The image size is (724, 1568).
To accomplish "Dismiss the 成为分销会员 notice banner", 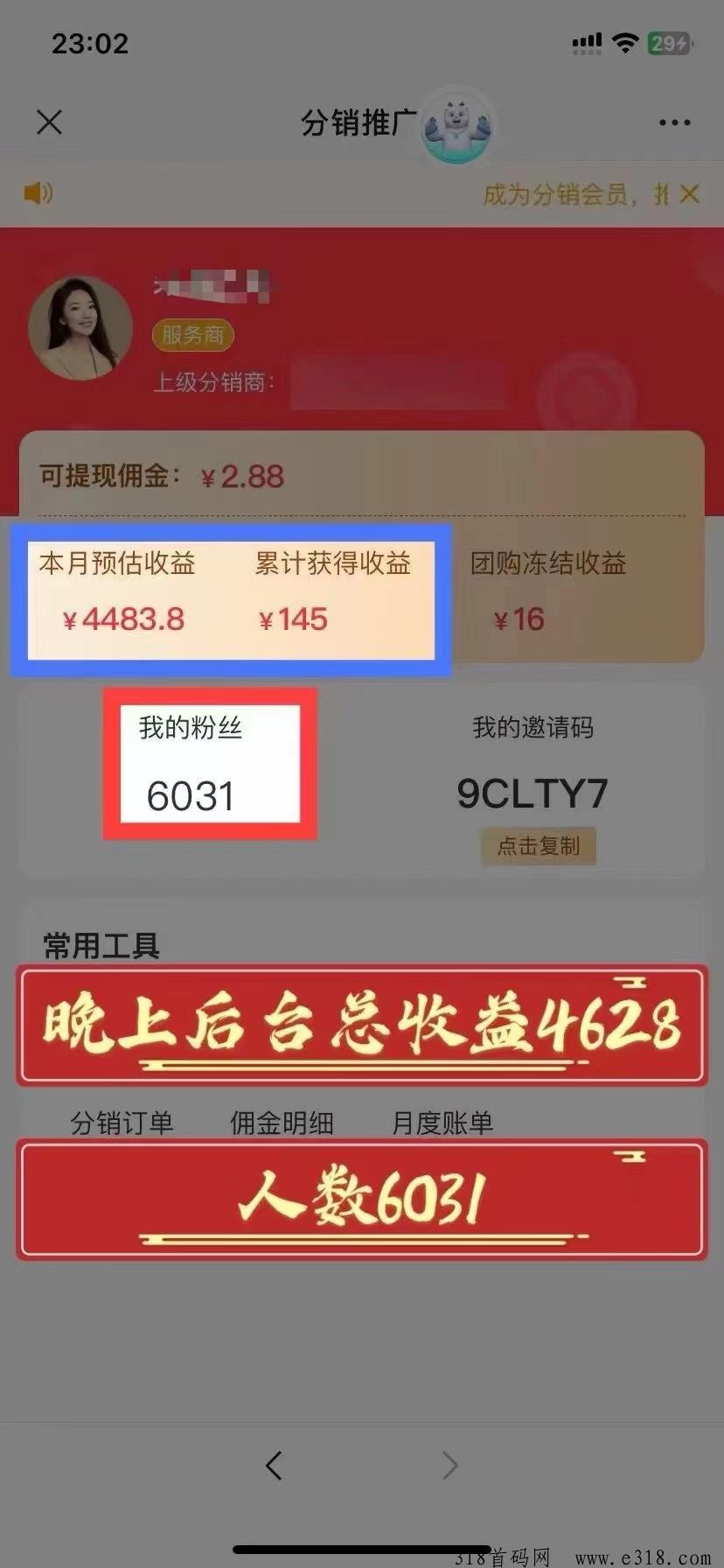I will tap(690, 194).
